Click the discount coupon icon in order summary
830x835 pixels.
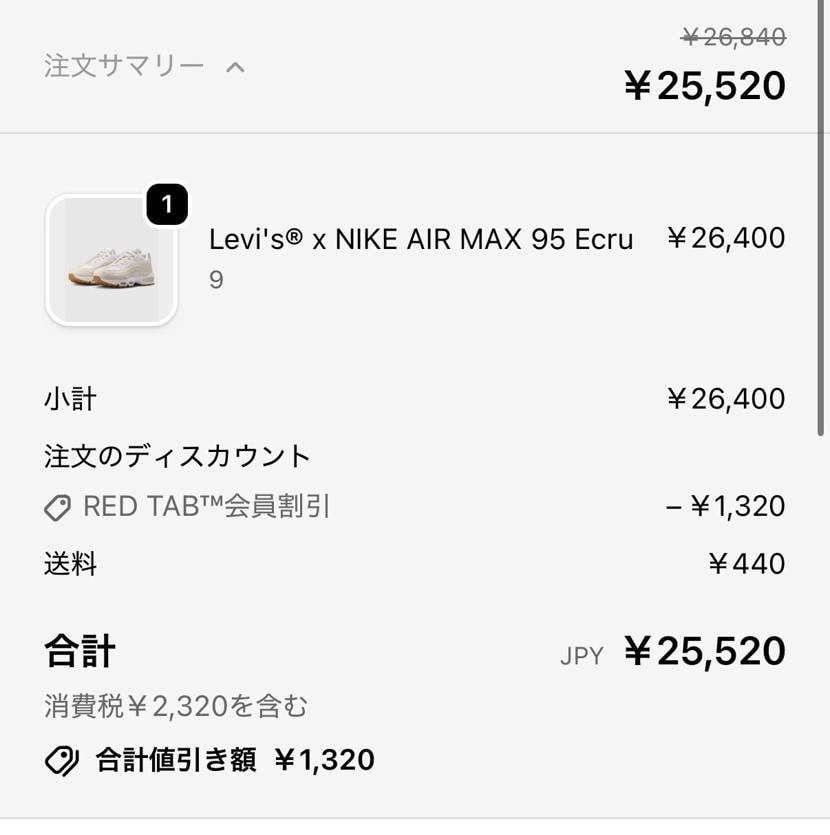coord(58,507)
